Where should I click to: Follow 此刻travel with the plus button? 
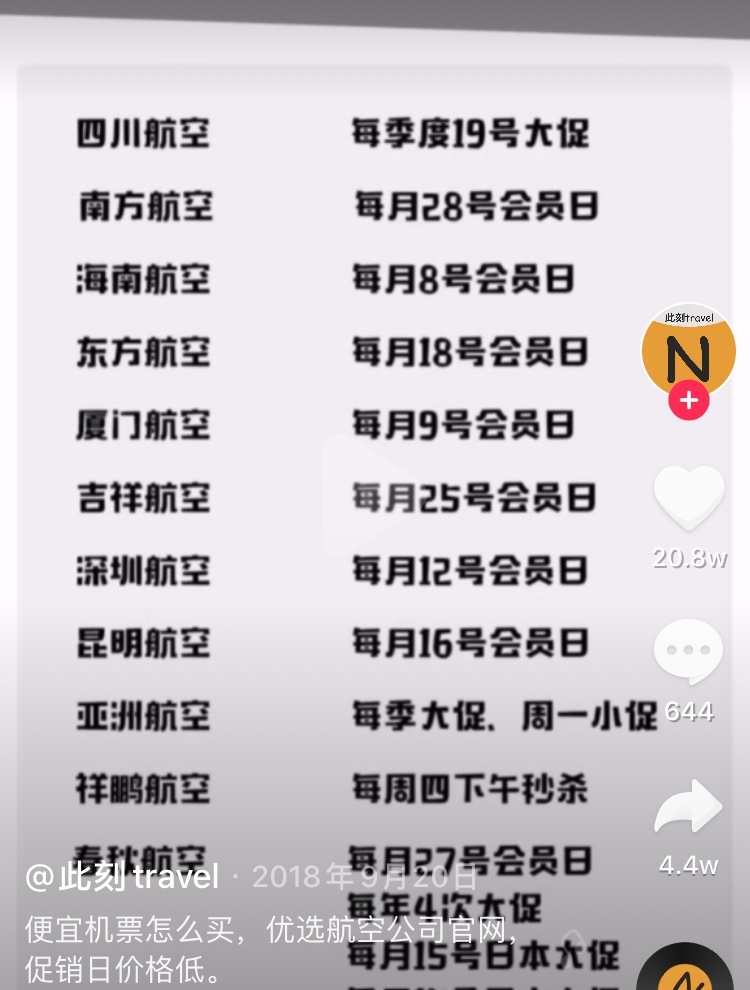(688, 402)
